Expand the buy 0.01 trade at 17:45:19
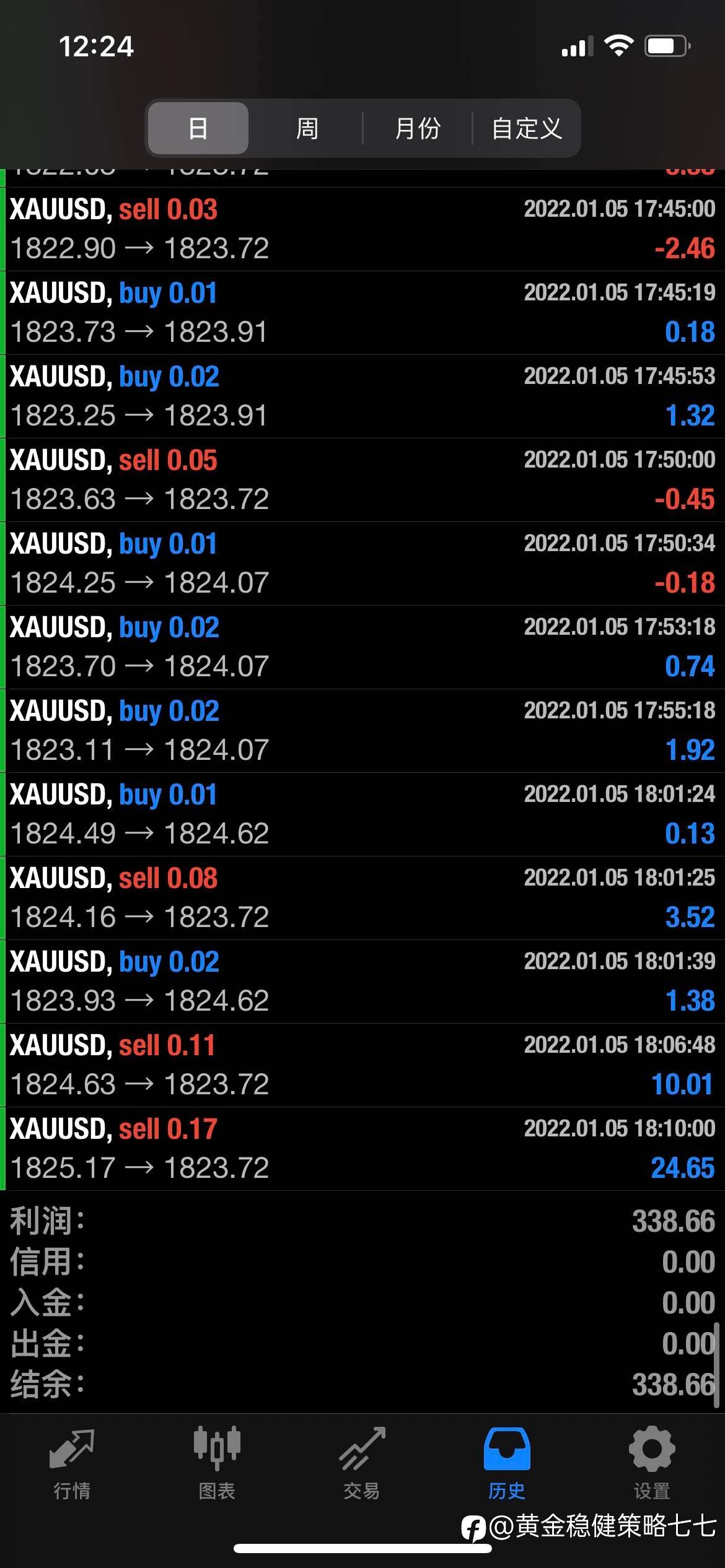Viewport: 725px width, 1568px height. 362,313
